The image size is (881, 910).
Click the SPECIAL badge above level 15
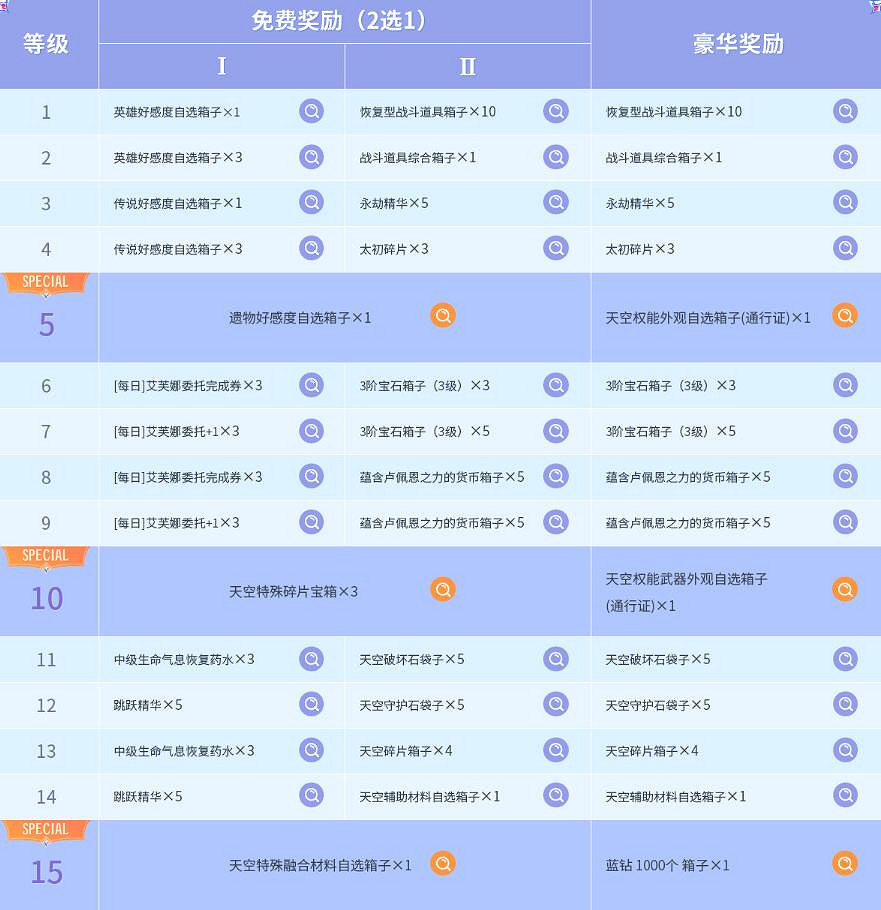click(46, 829)
